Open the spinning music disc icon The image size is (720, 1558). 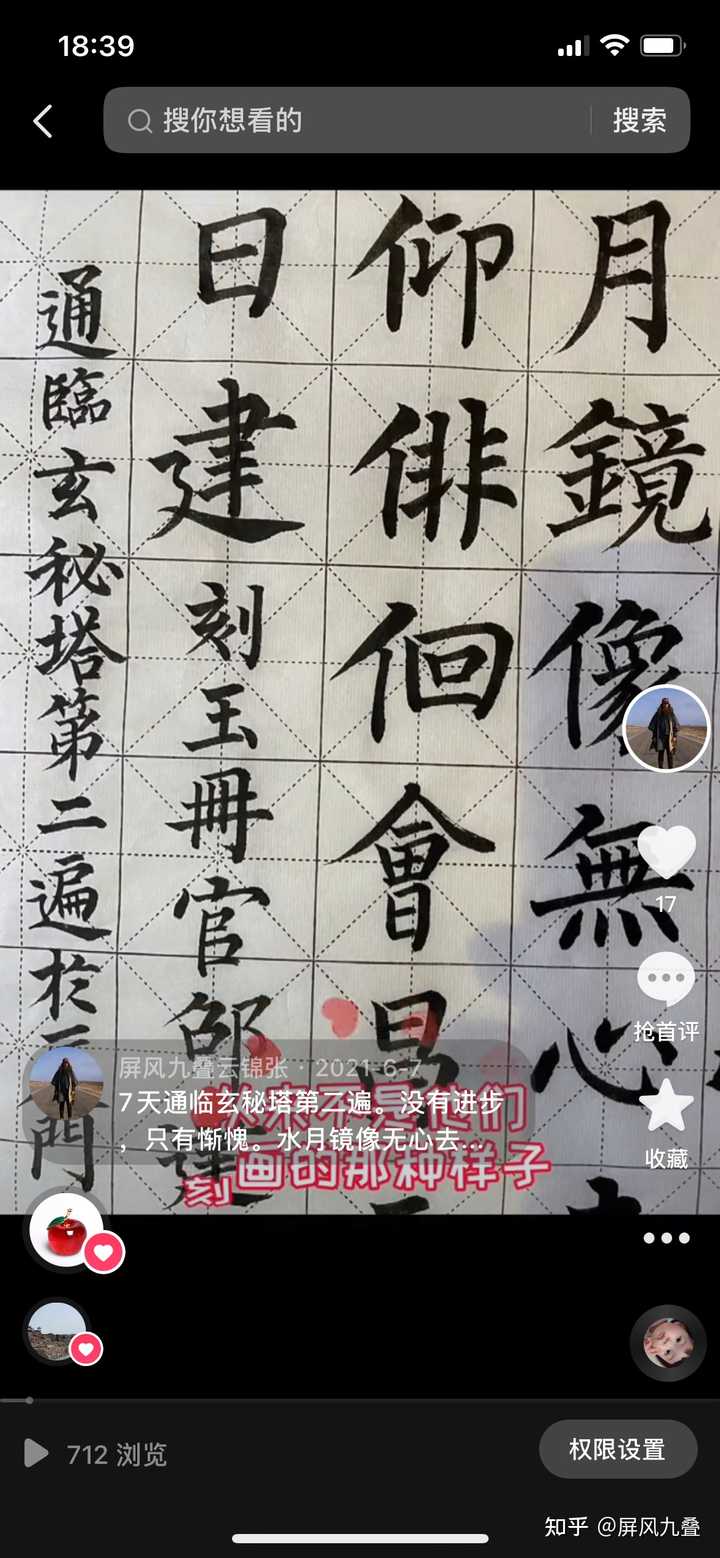[x=668, y=1343]
